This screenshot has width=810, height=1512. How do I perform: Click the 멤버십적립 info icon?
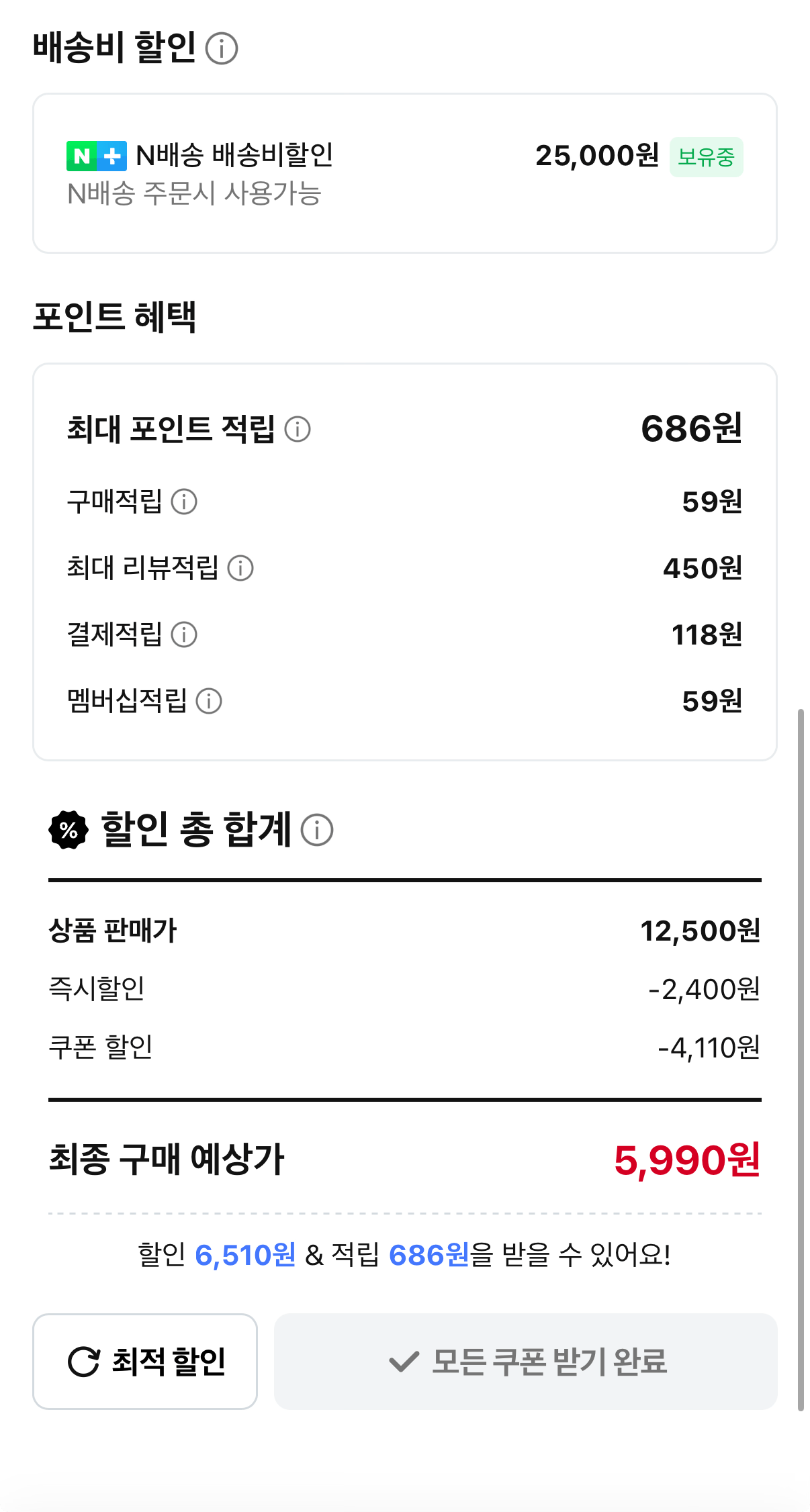coord(210,702)
